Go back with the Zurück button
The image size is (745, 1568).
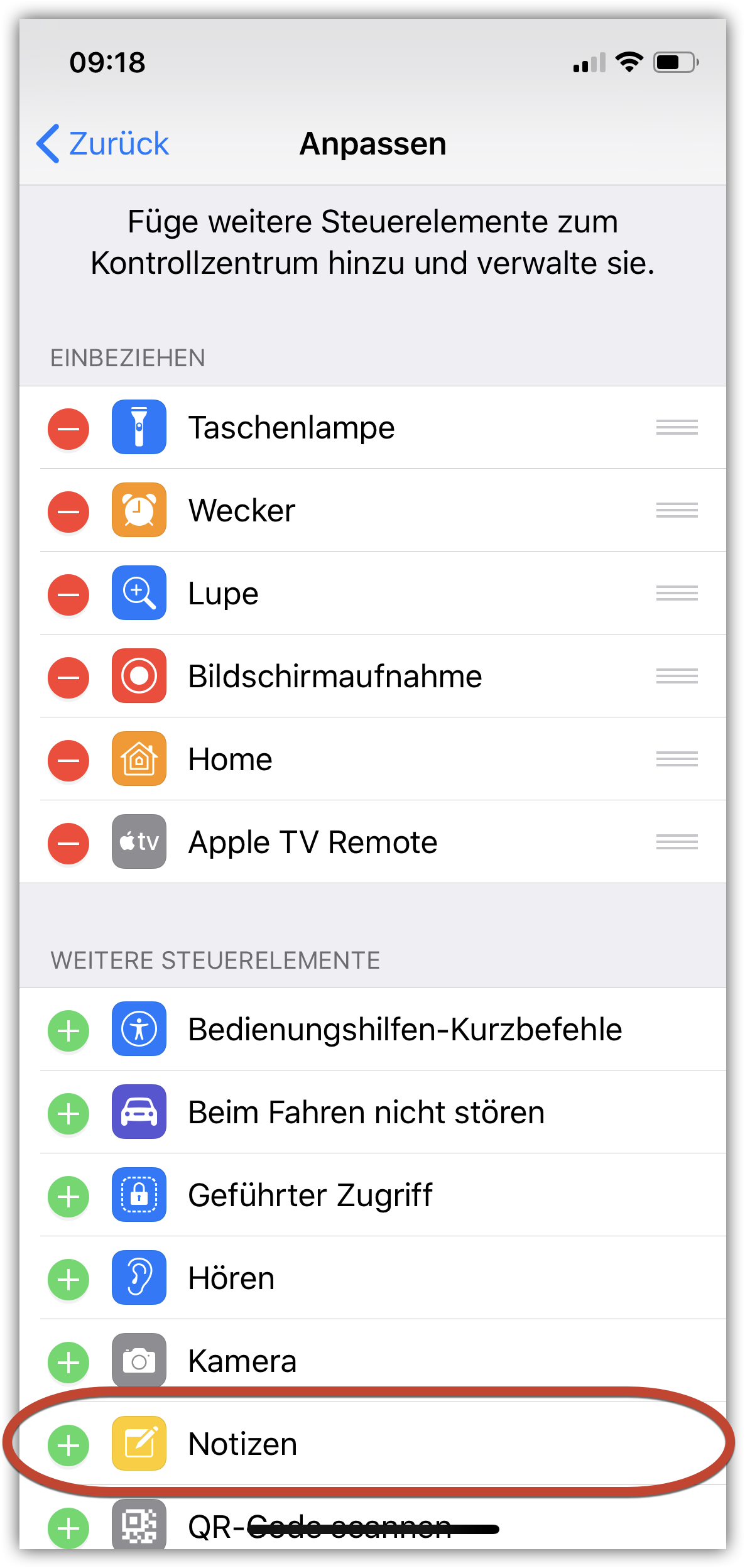tap(102, 144)
